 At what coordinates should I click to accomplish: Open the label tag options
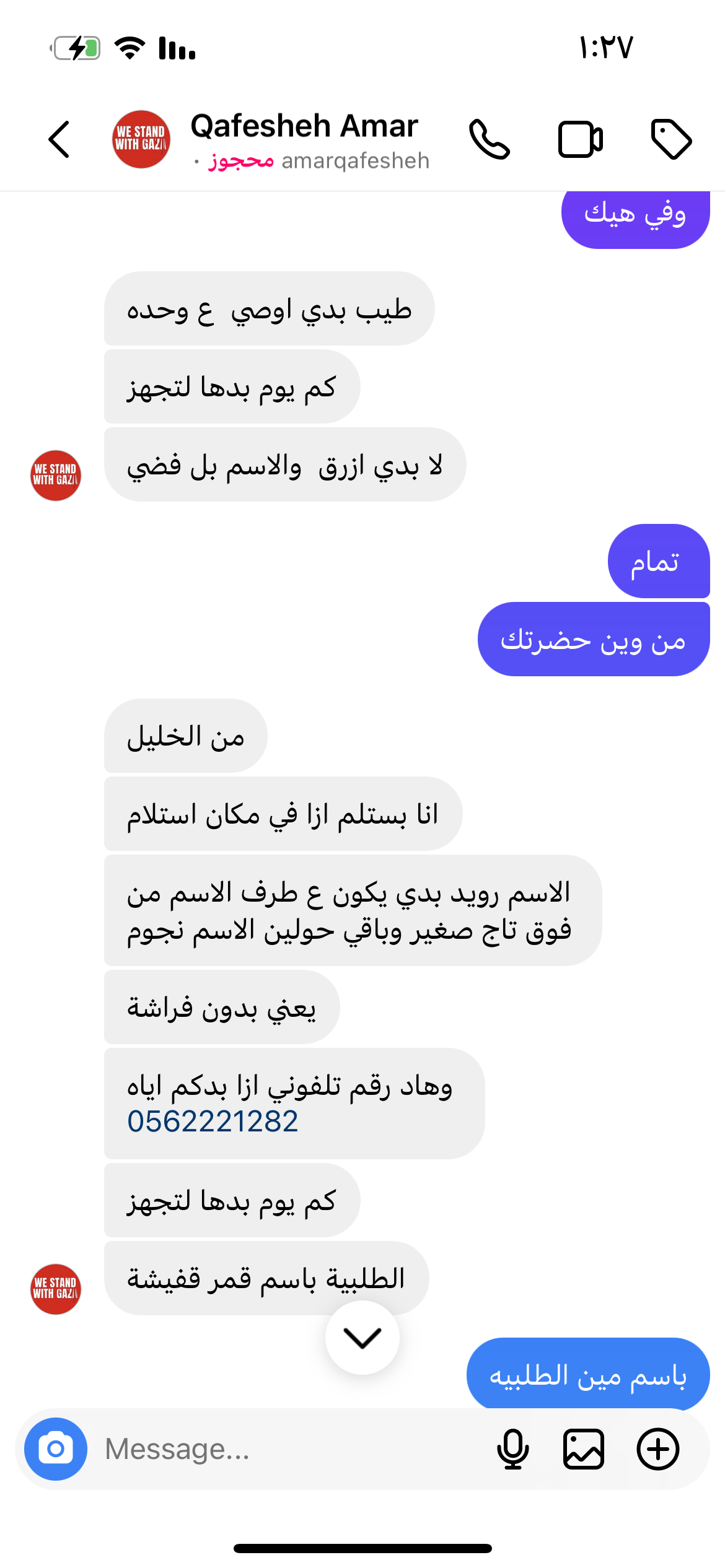click(x=671, y=139)
